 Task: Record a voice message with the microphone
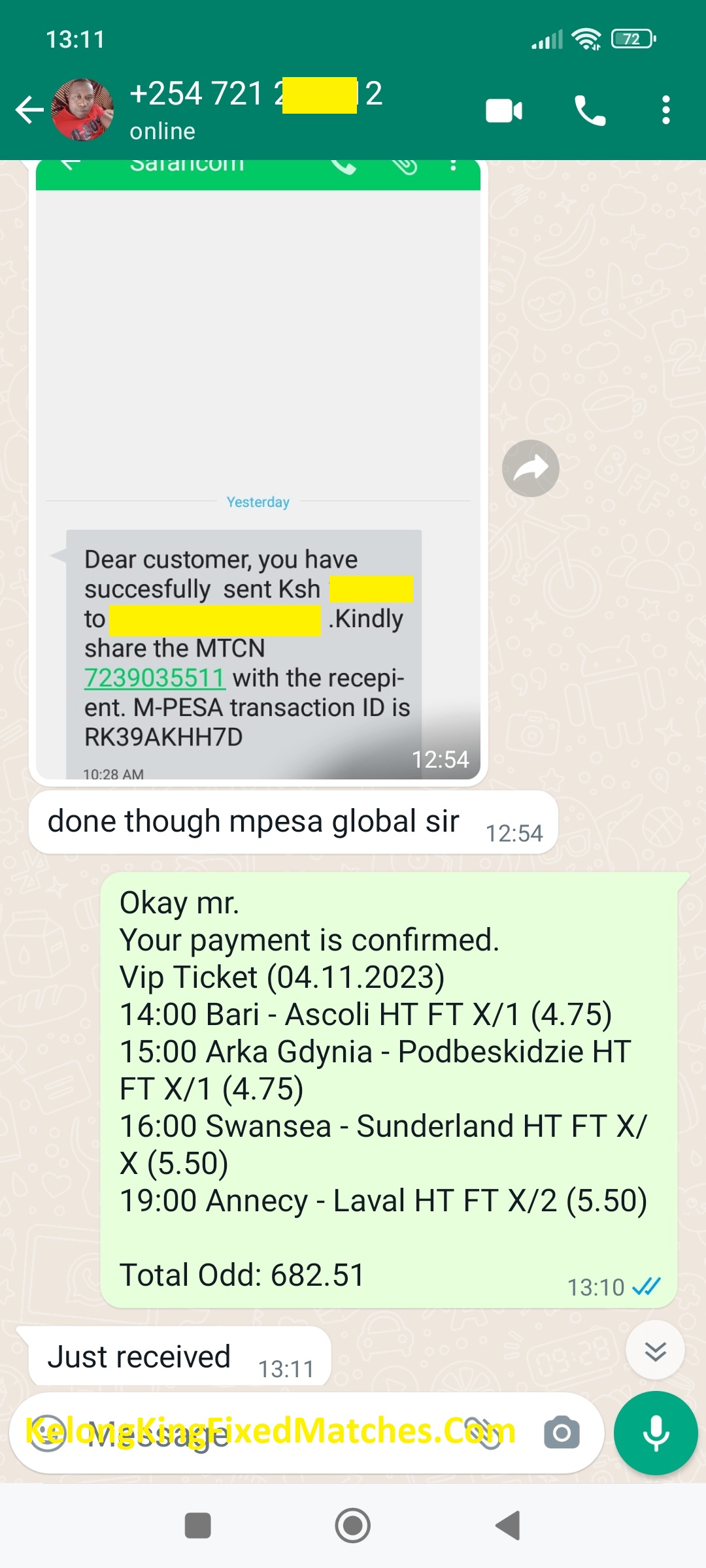[x=656, y=1433]
